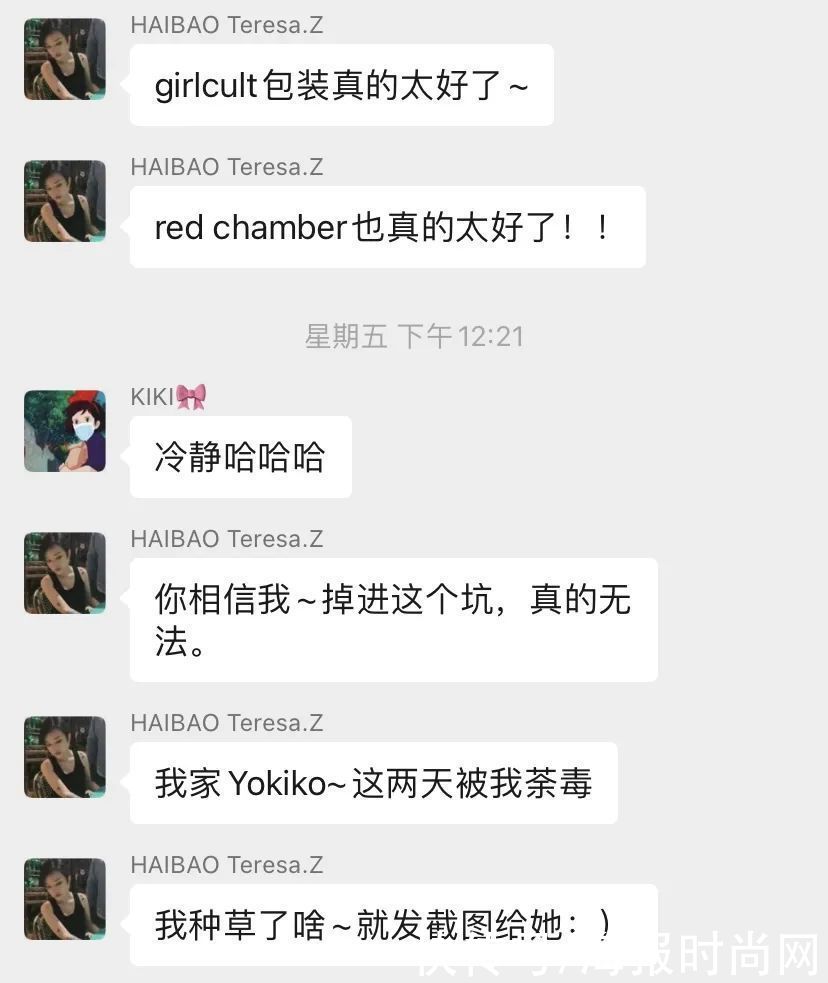828x983 pixels.
Task: View sender's avatar beside the Yokiko message
Action: pyautogui.click(x=65, y=757)
